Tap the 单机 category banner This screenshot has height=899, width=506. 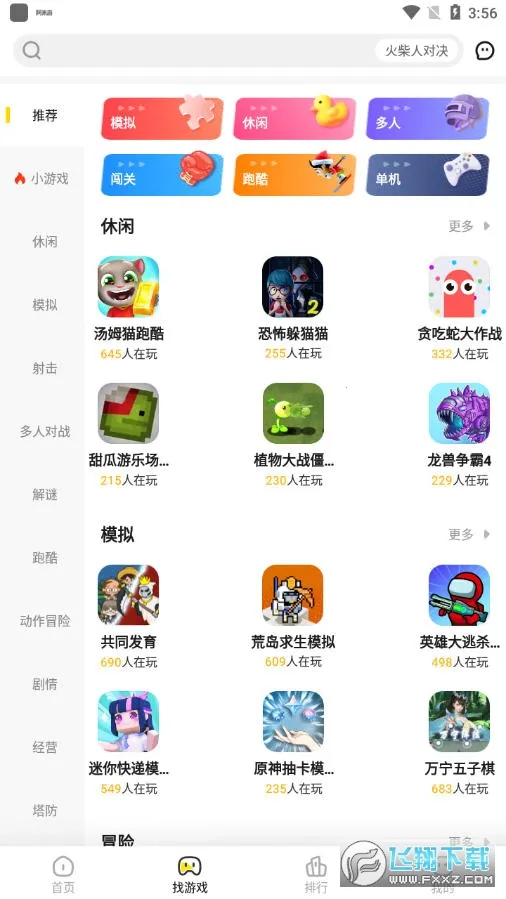(x=427, y=175)
